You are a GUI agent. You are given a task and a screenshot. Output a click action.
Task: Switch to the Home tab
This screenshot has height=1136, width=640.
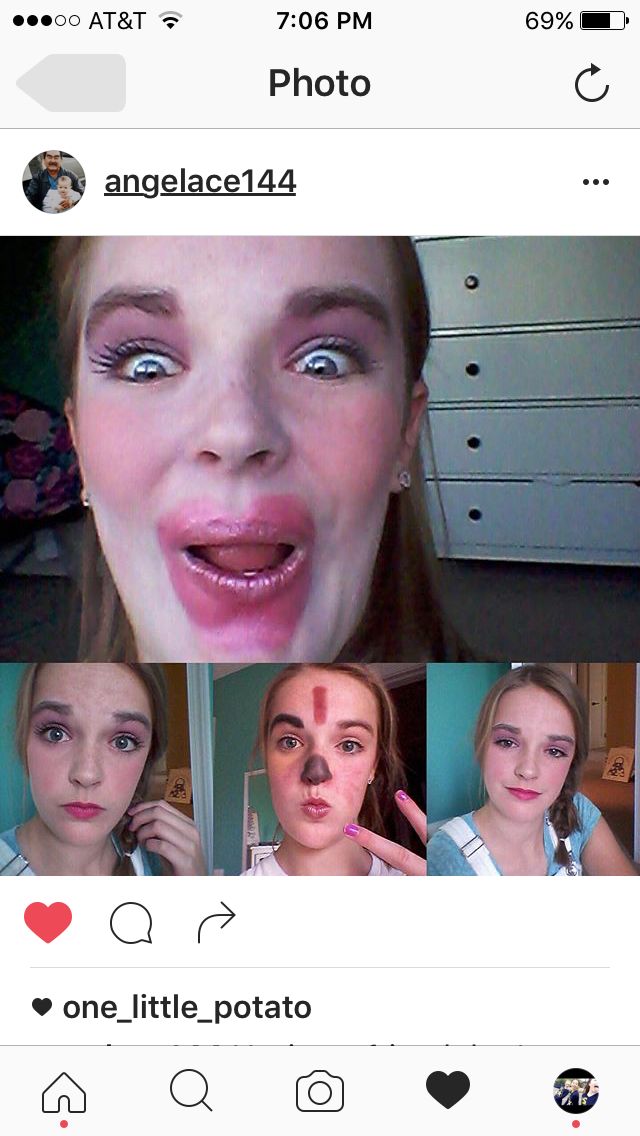64,1091
